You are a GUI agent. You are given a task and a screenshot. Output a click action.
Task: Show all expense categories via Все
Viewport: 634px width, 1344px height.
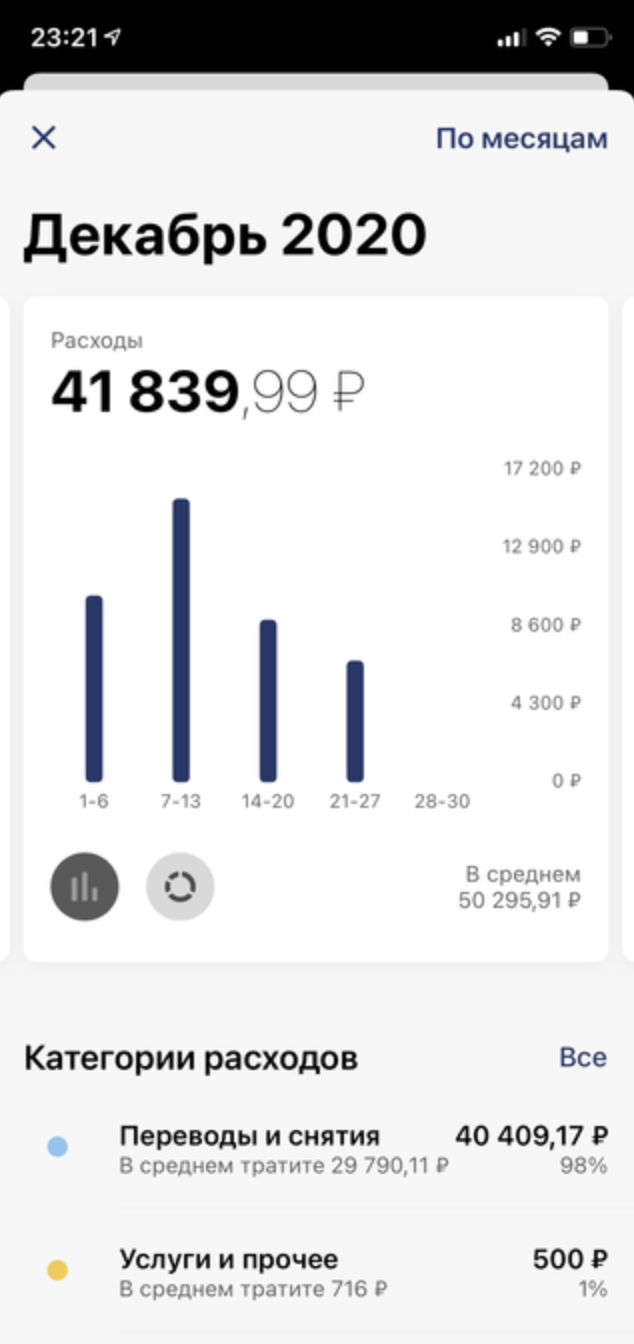582,1057
